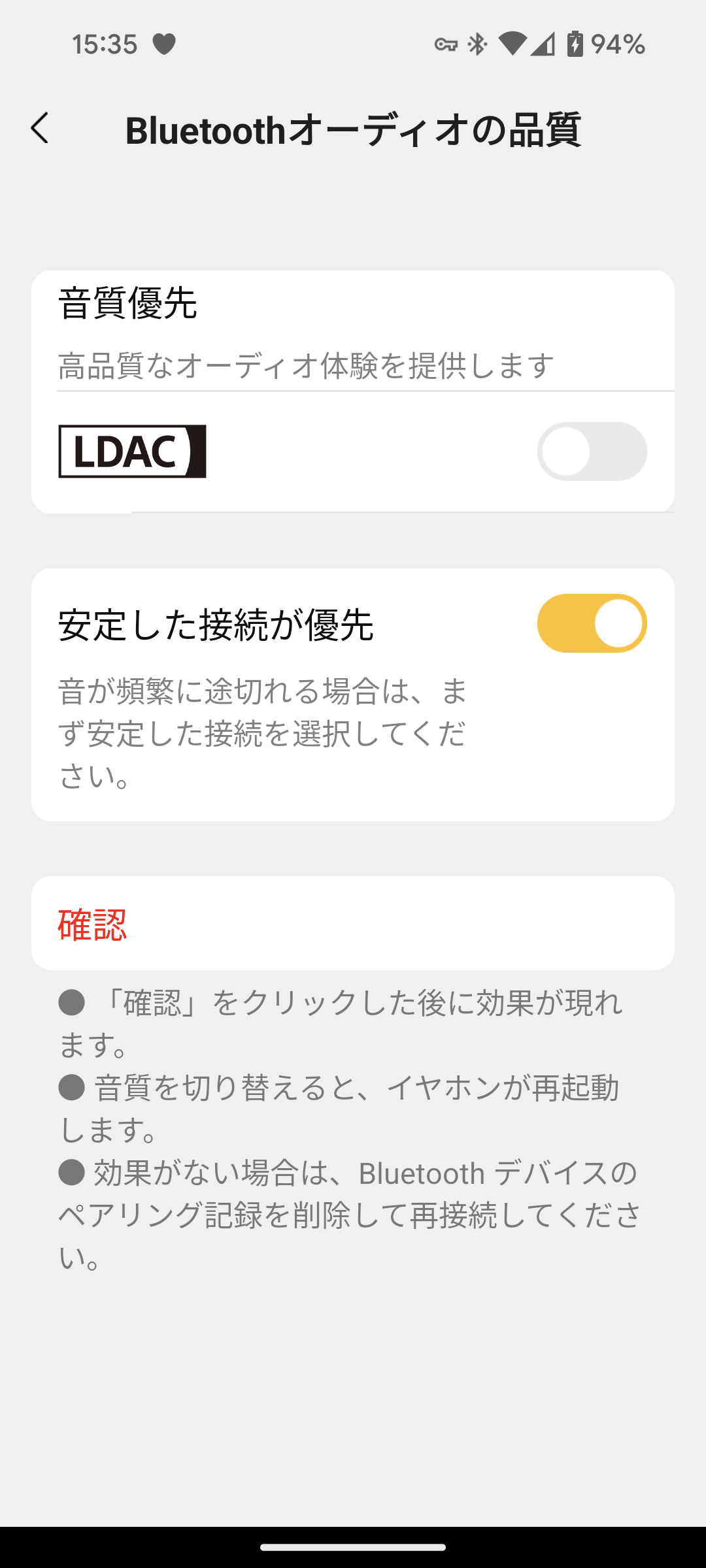The image size is (706, 1568).
Task: Tap the Bluetooth status bar icon
Action: tap(477, 43)
